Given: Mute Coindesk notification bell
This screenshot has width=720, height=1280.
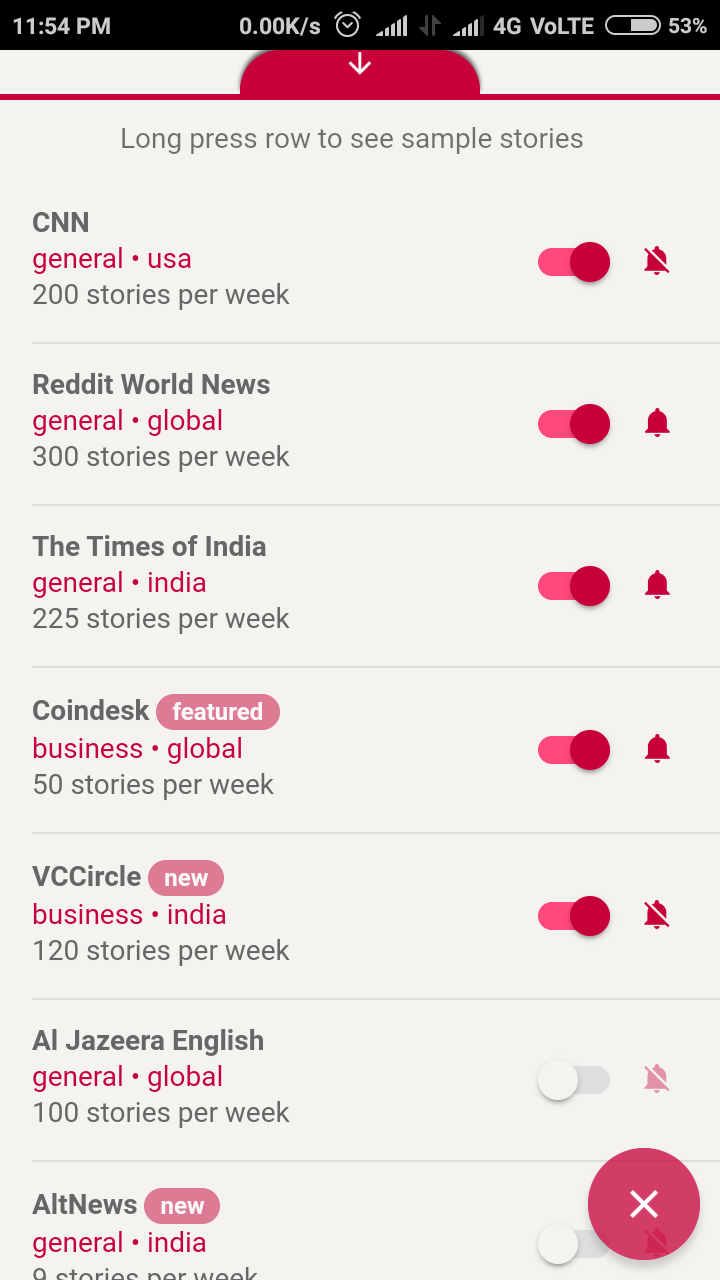Looking at the screenshot, I should (x=656, y=750).
